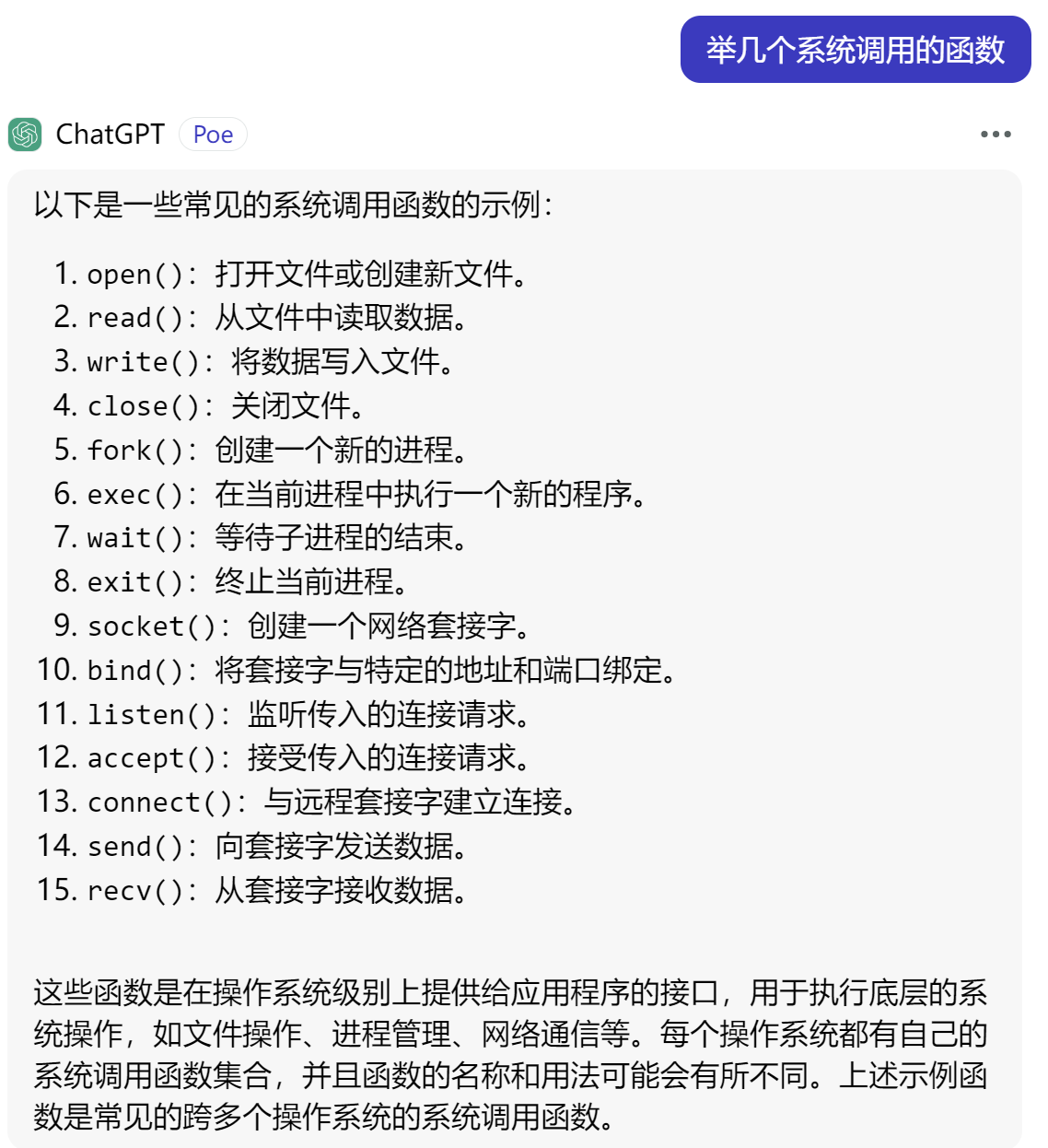The height and width of the screenshot is (1148, 1048).
Task: Open the ChatGPT bot profile
Action: [110, 135]
